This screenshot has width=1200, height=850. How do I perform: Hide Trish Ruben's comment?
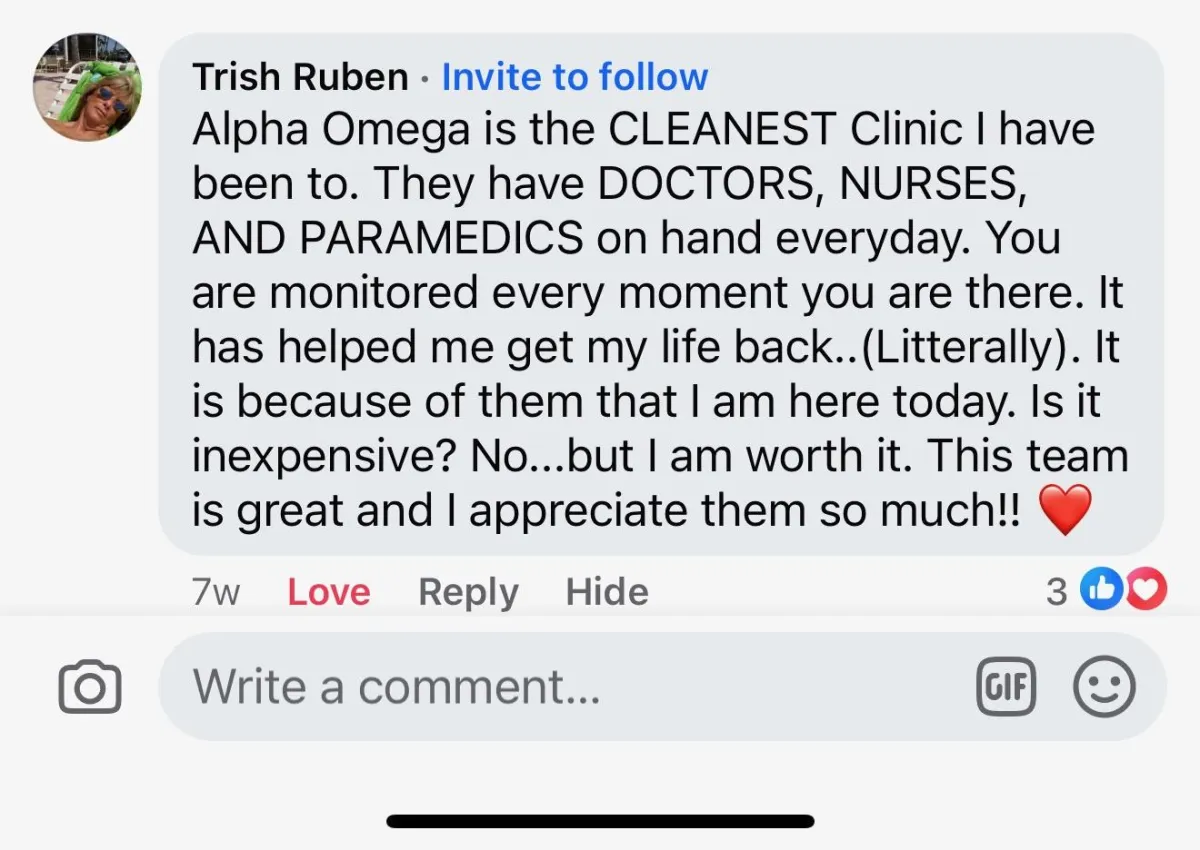pos(607,592)
